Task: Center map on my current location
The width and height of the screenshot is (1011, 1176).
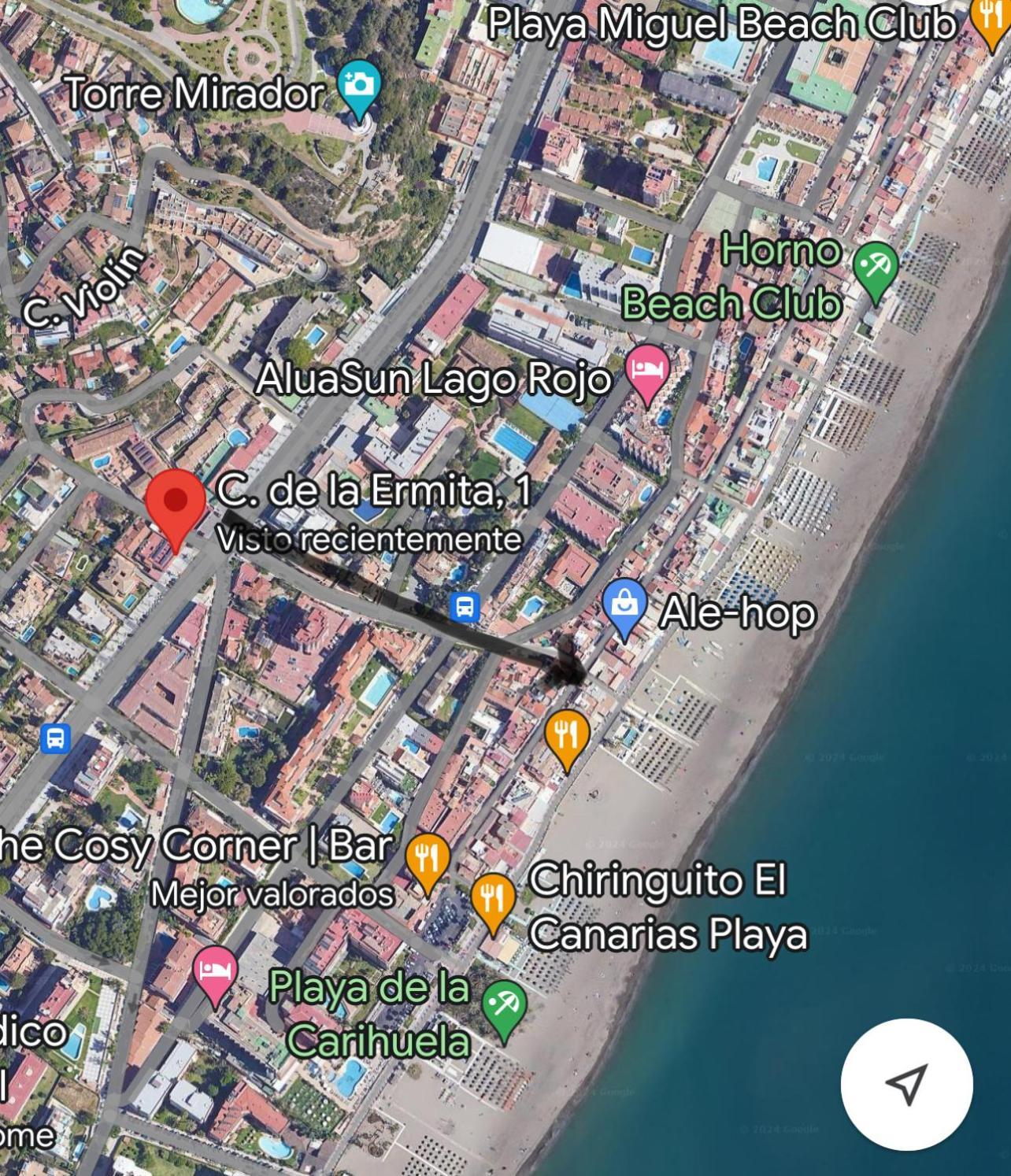Action: pyautogui.click(x=906, y=1085)
